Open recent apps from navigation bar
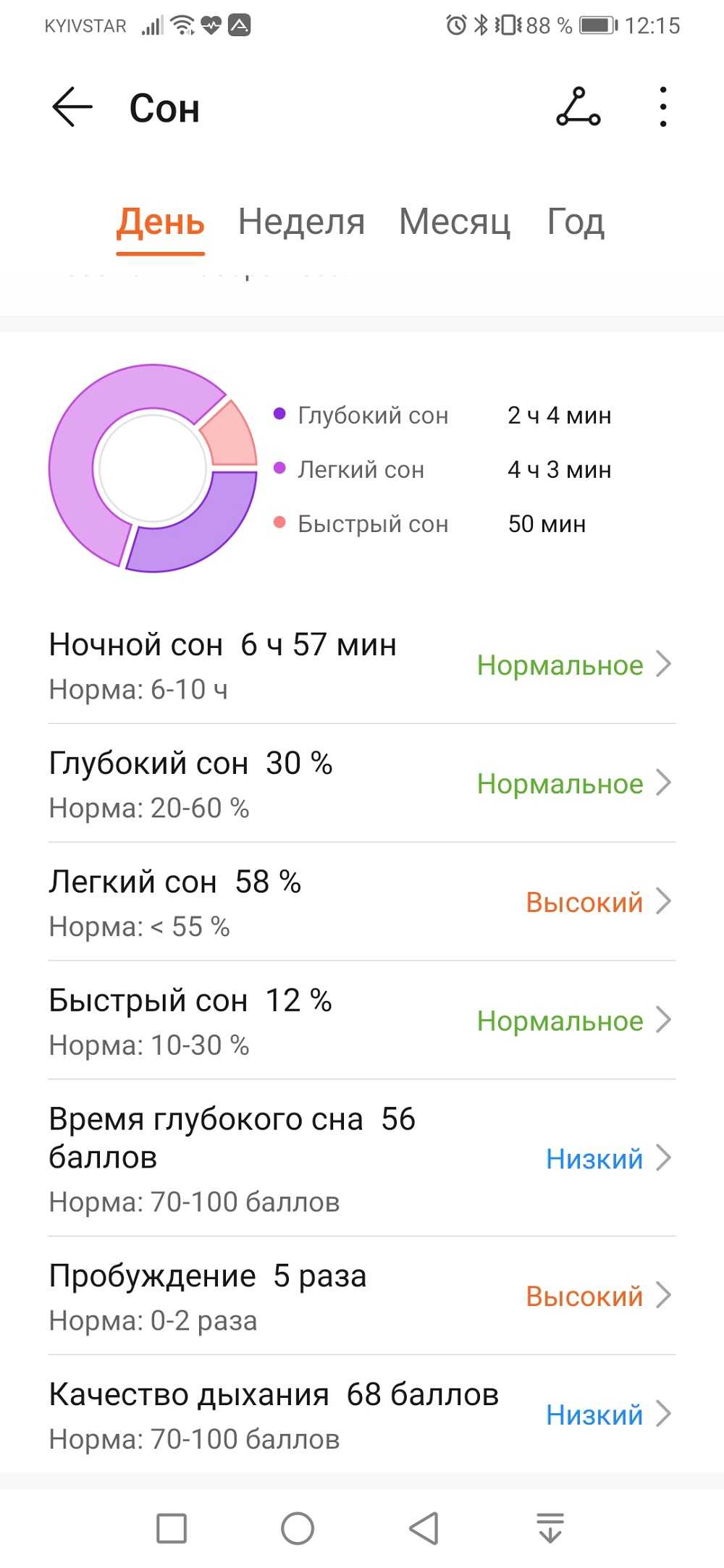724x1568 pixels. coord(172,1529)
